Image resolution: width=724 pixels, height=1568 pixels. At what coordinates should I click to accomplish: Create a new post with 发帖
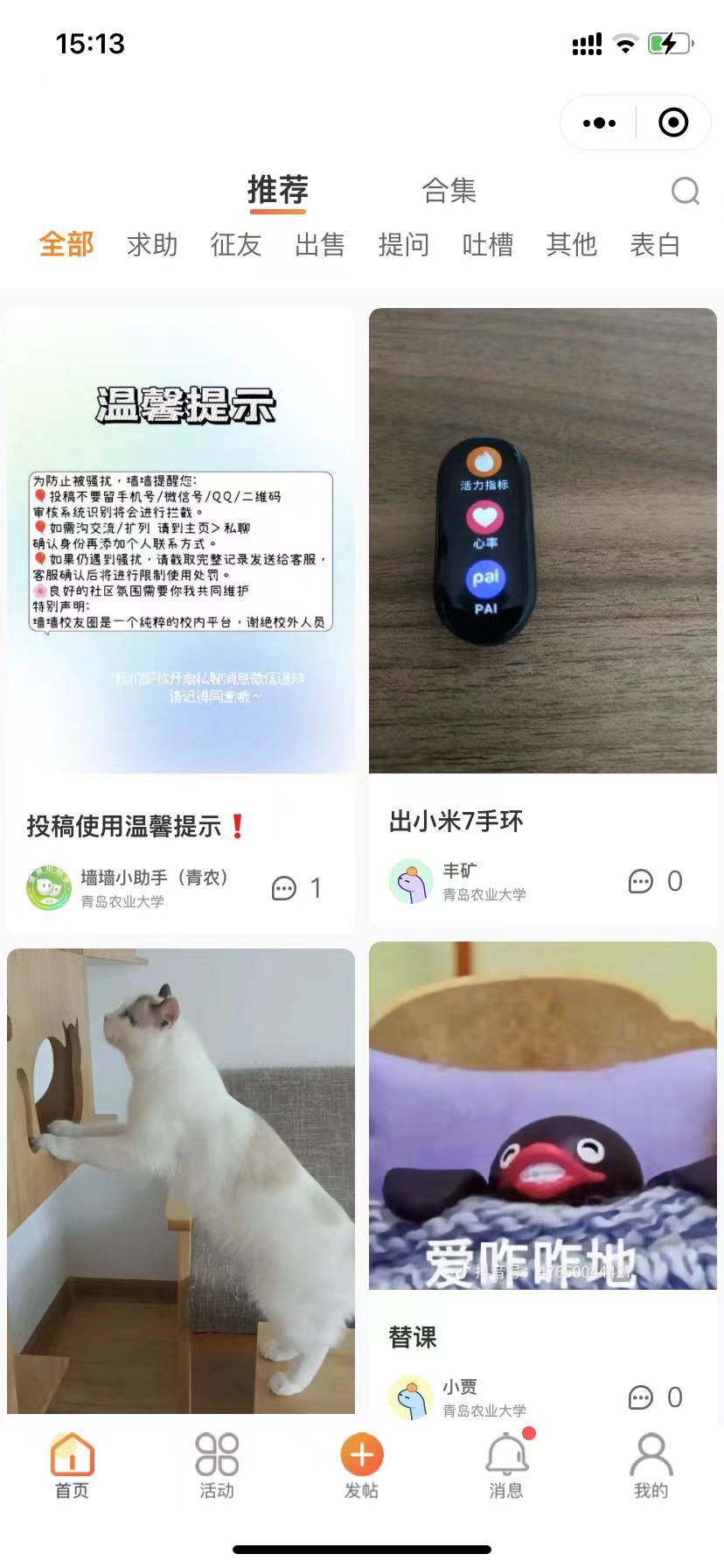361,1466
